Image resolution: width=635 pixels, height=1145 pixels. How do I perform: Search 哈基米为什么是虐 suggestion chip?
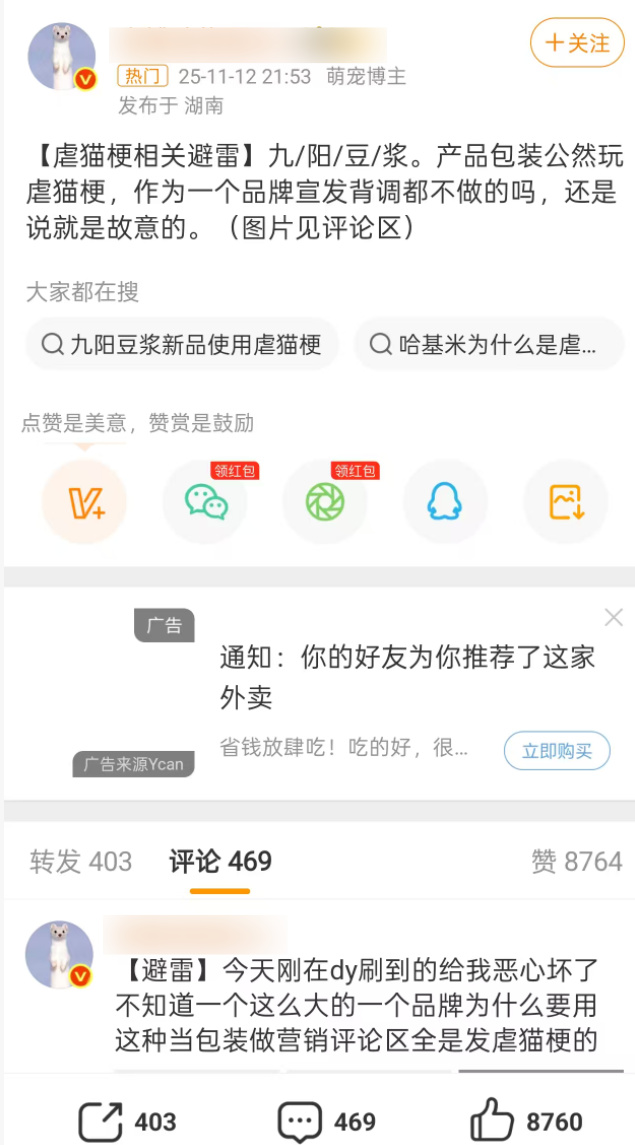pos(488,345)
